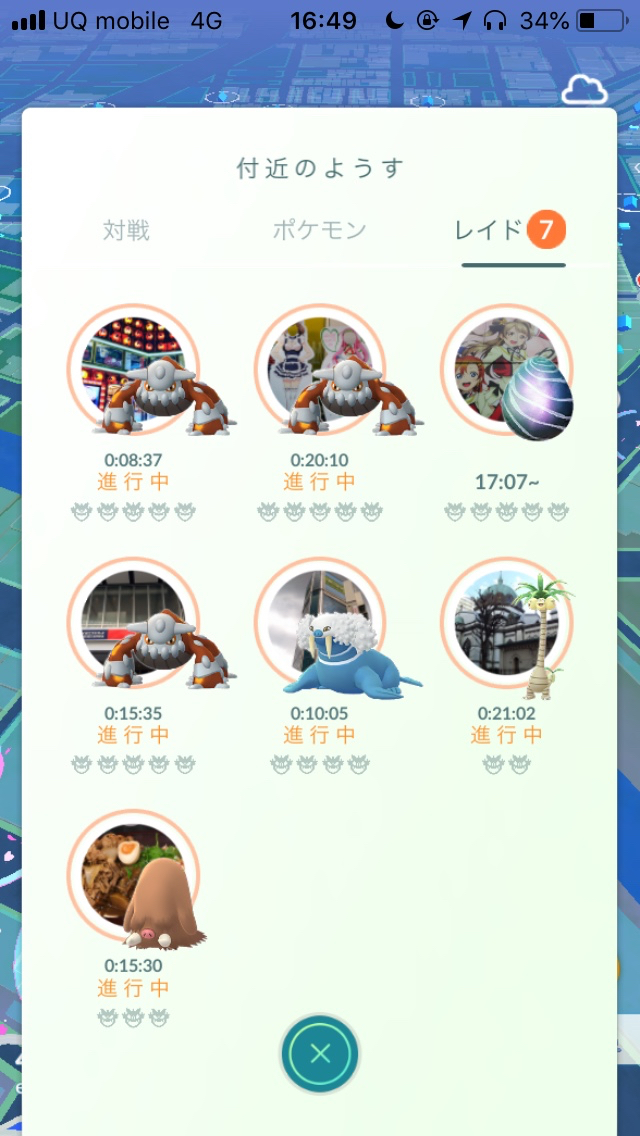Open the Heatran raid with 0:20:10 left
This screenshot has height=1136, width=640.
(x=321, y=373)
